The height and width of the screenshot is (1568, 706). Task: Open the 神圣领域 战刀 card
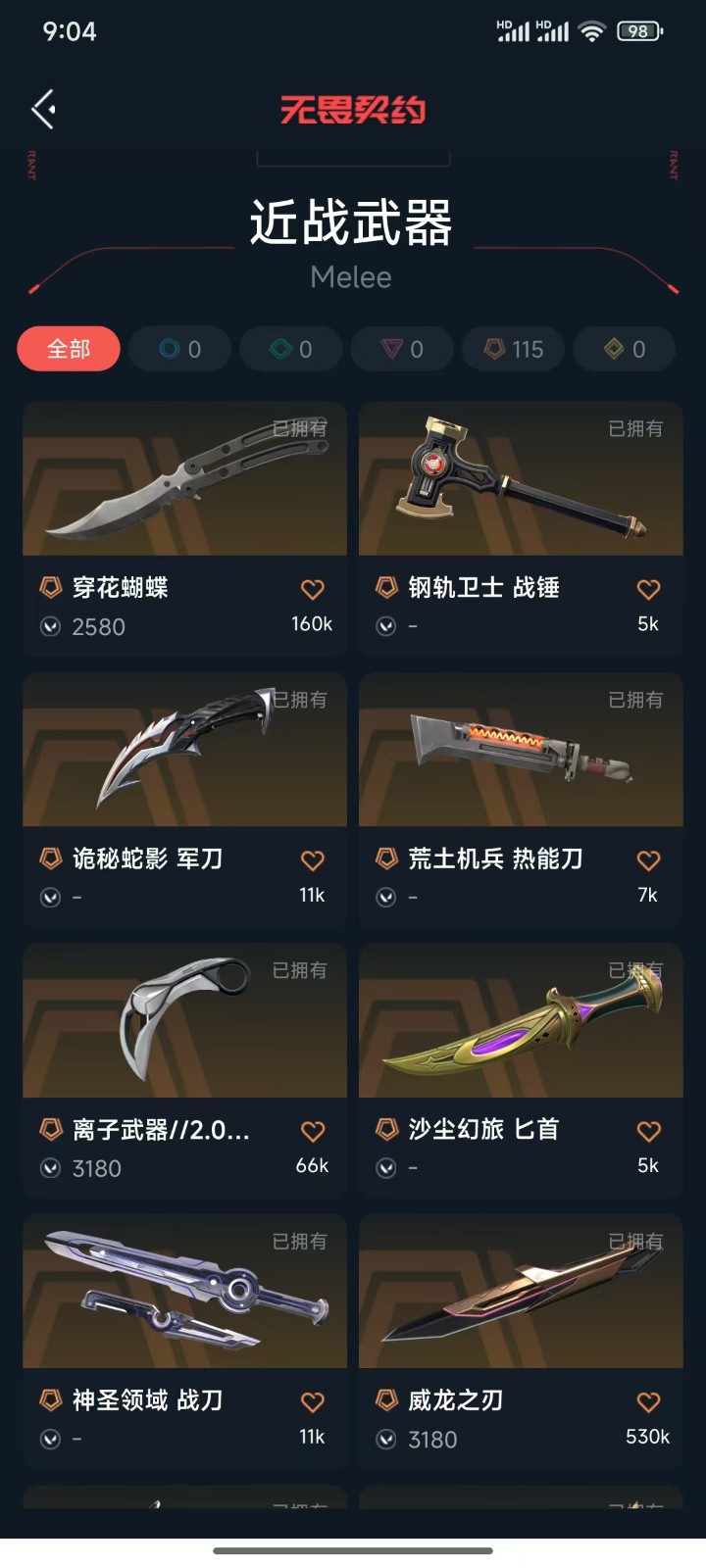pyautogui.click(x=184, y=1292)
